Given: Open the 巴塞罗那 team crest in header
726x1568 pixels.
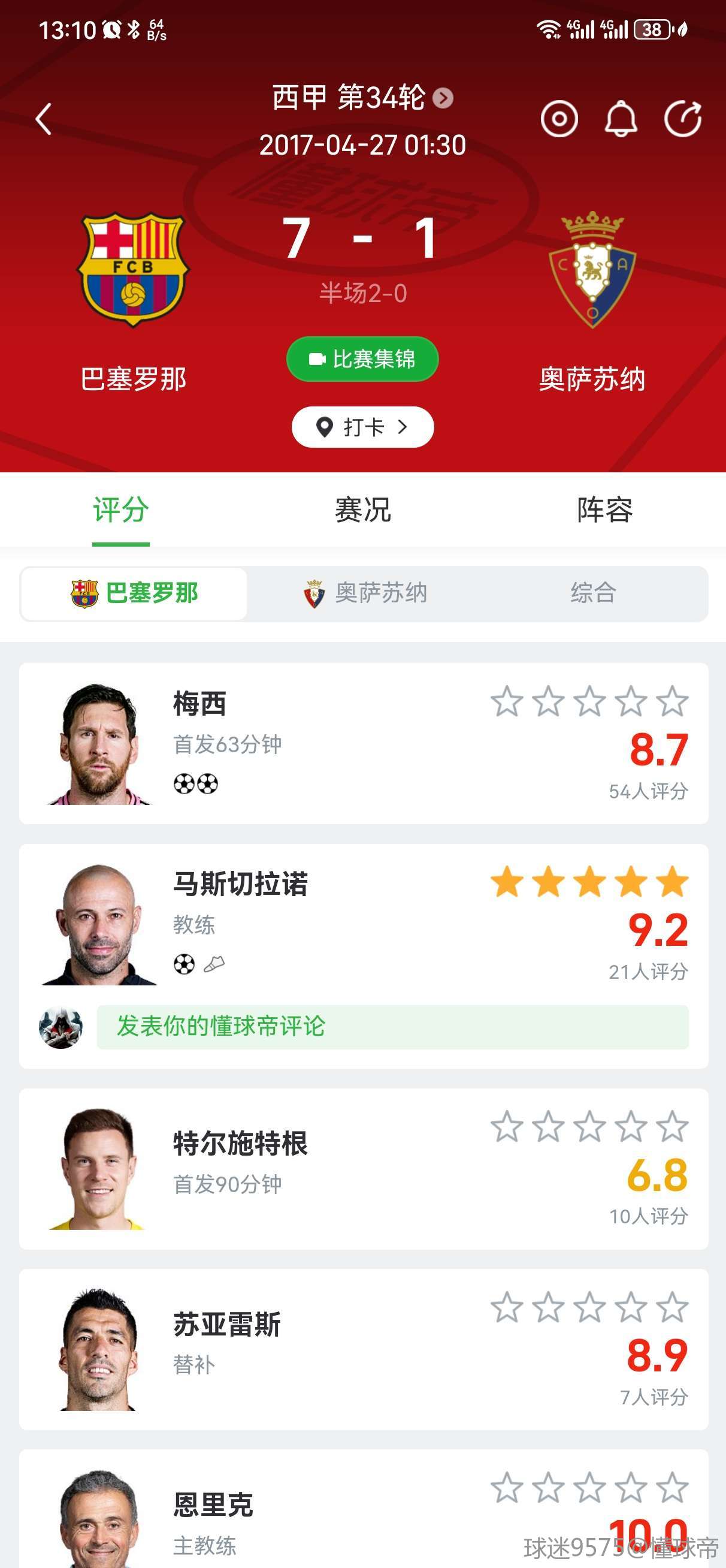Looking at the screenshot, I should [x=133, y=269].
